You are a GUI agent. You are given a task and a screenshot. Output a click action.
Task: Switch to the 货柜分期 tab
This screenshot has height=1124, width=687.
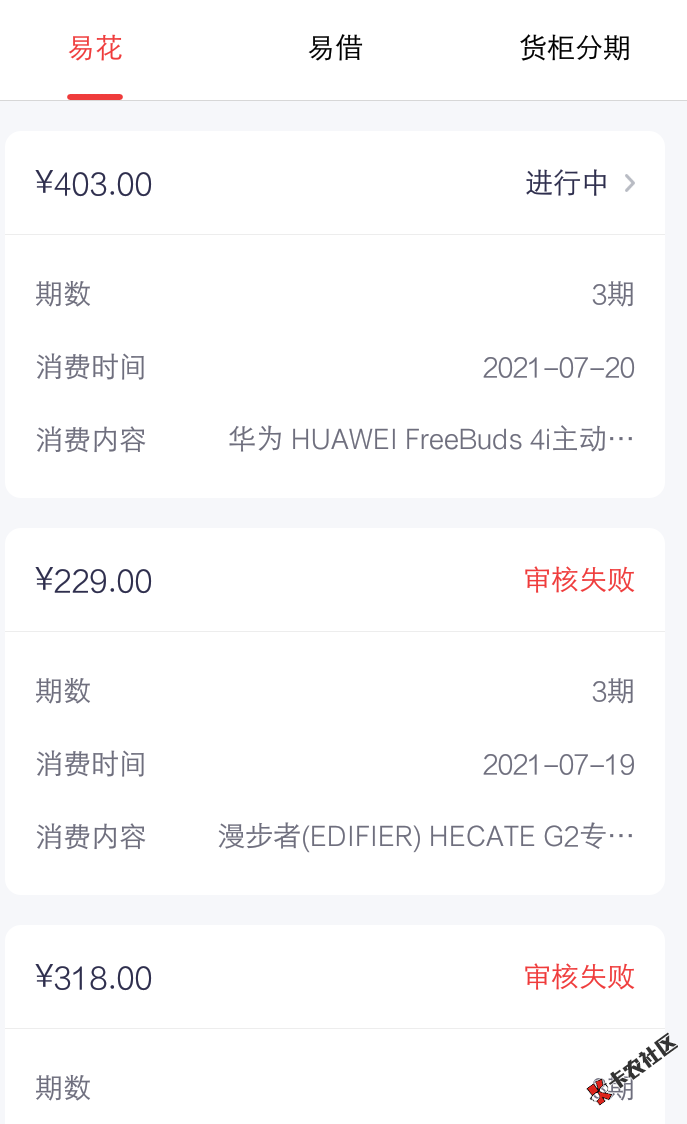574,49
